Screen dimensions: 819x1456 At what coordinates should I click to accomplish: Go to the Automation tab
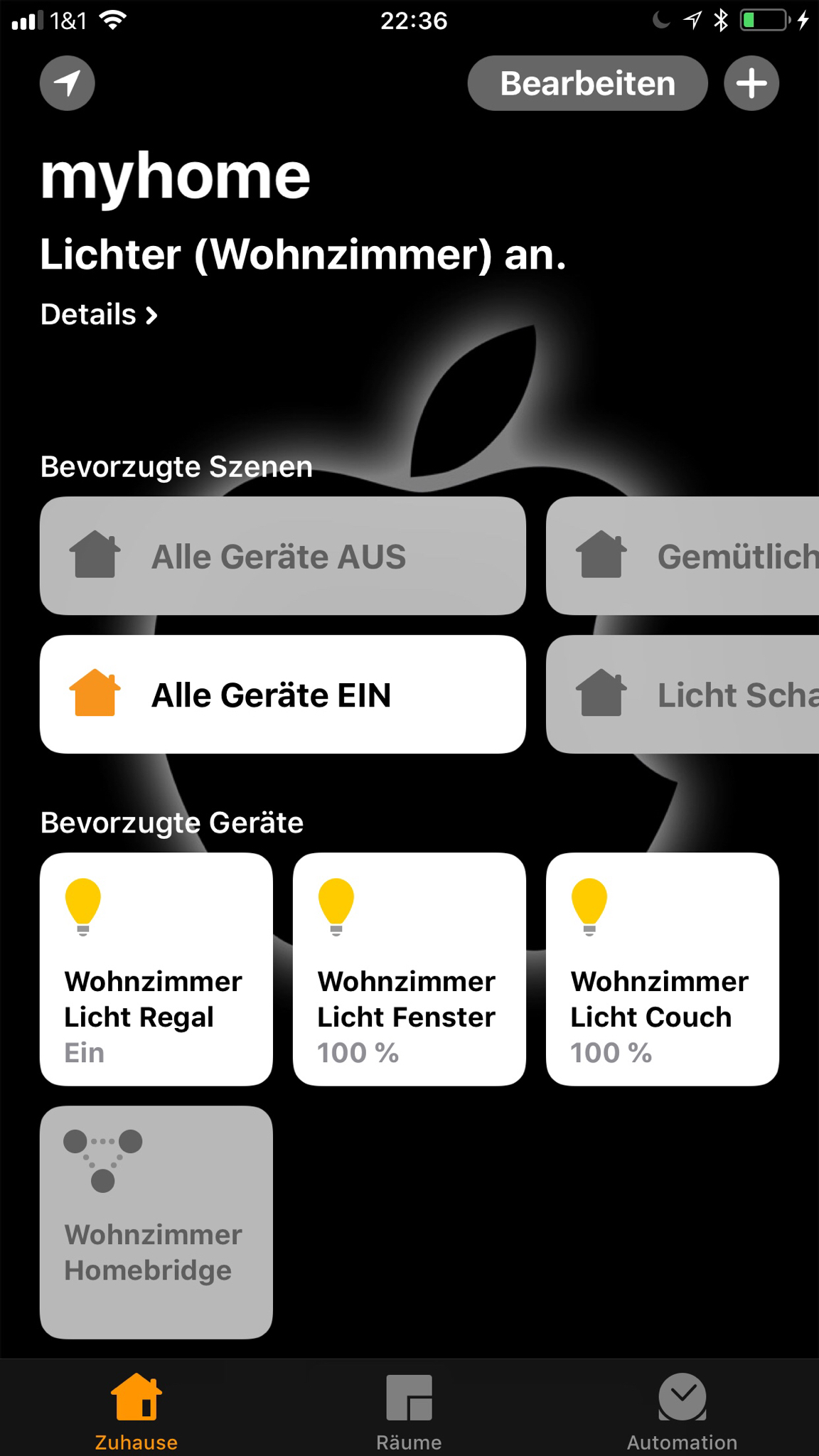[x=682, y=1412]
